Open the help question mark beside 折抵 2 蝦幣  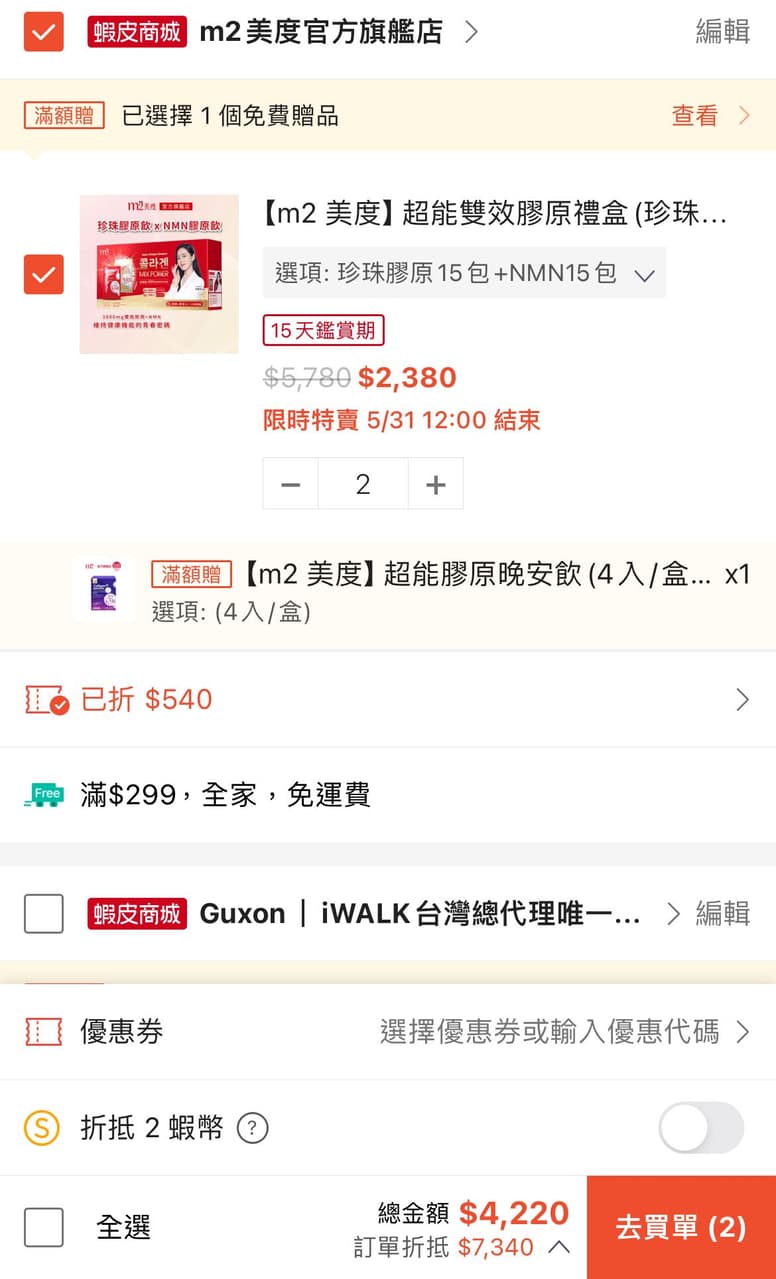pos(253,1127)
